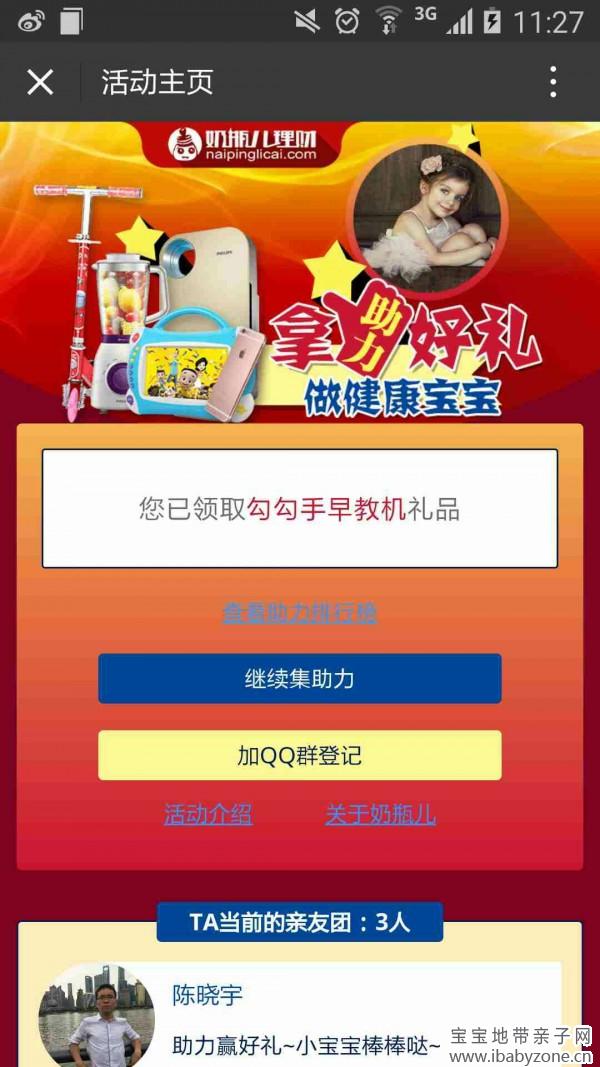Screen dimensions: 600x1067
Task: Open the 关于奶瓶儿 link
Action: pyautogui.click(x=380, y=815)
